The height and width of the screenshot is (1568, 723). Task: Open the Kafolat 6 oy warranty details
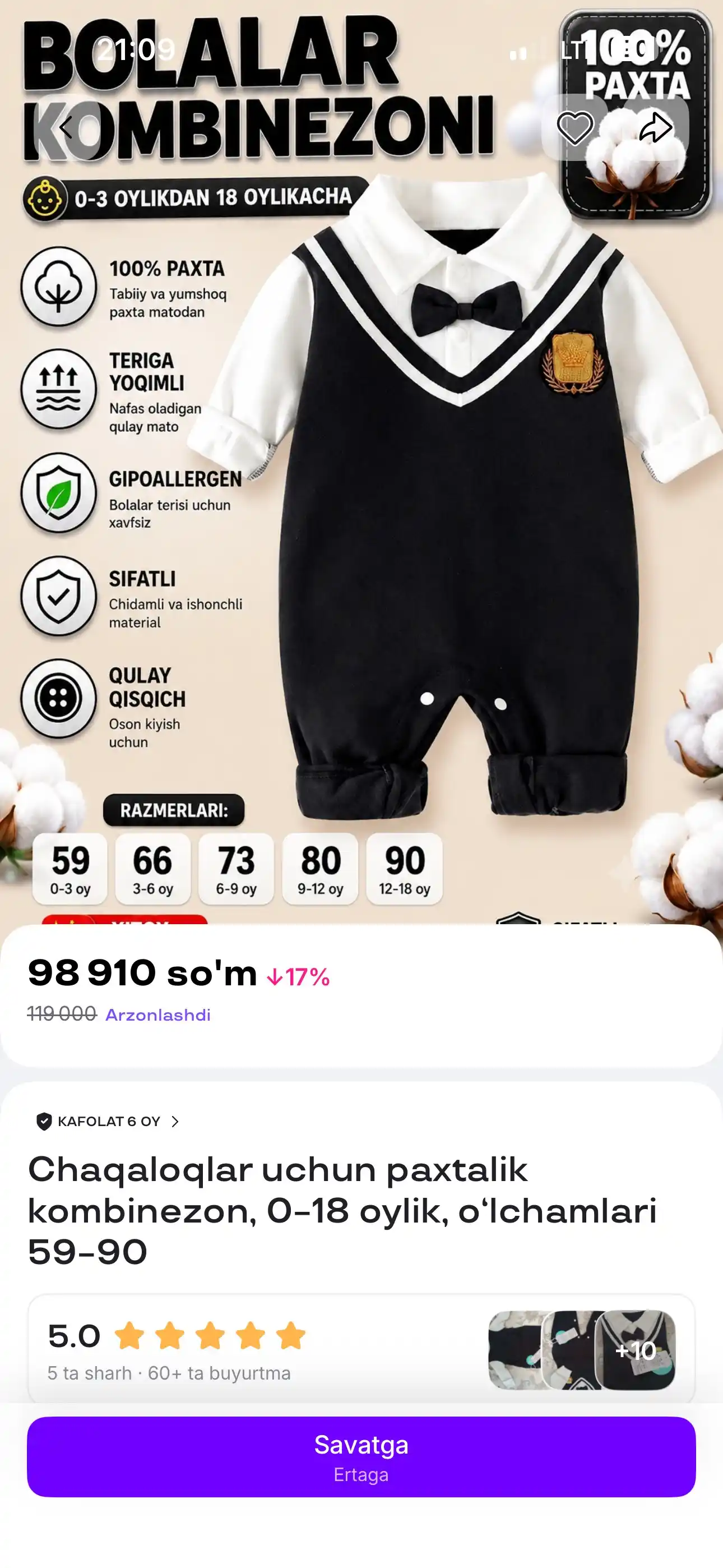(x=108, y=1121)
